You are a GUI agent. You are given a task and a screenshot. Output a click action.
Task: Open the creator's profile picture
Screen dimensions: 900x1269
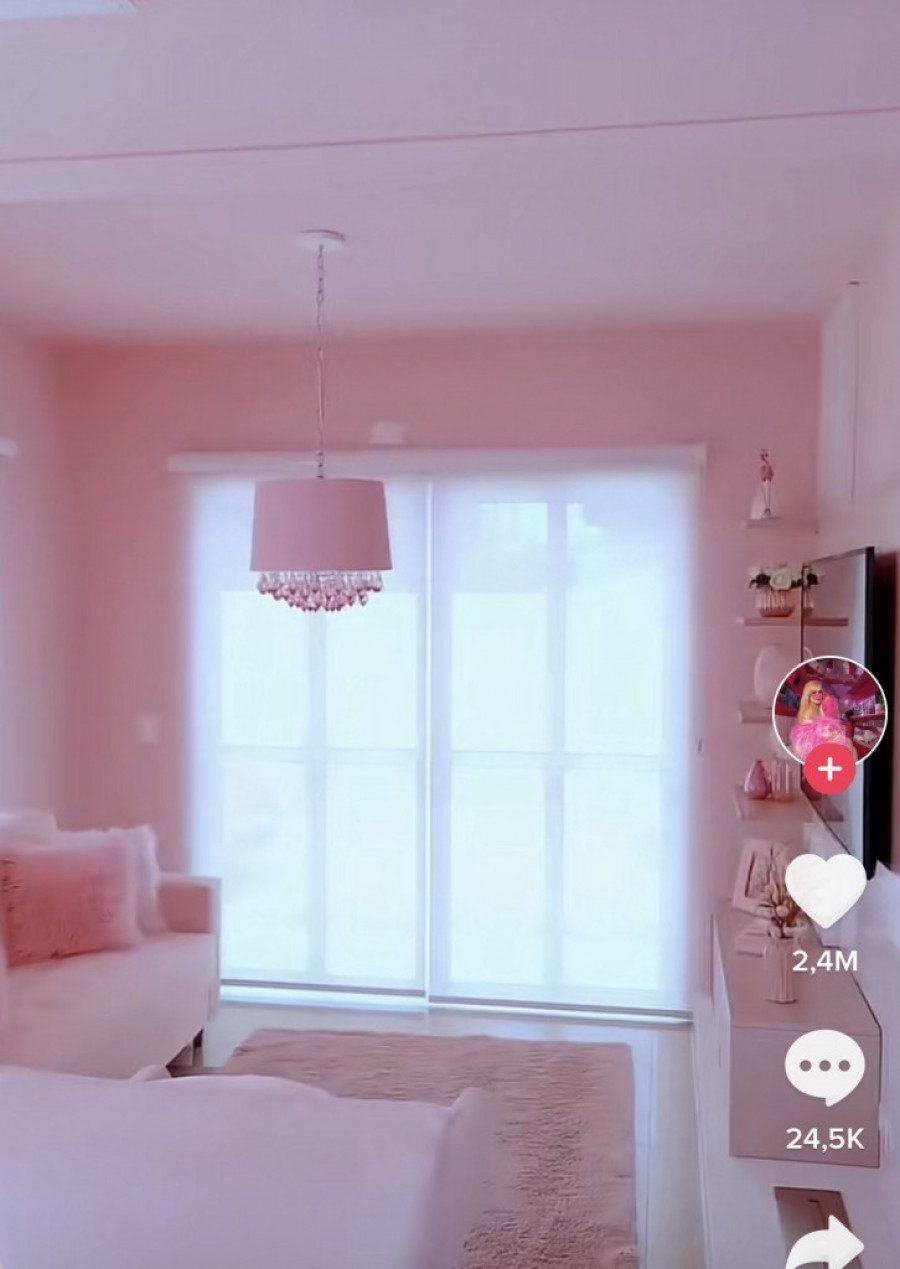click(x=829, y=708)
